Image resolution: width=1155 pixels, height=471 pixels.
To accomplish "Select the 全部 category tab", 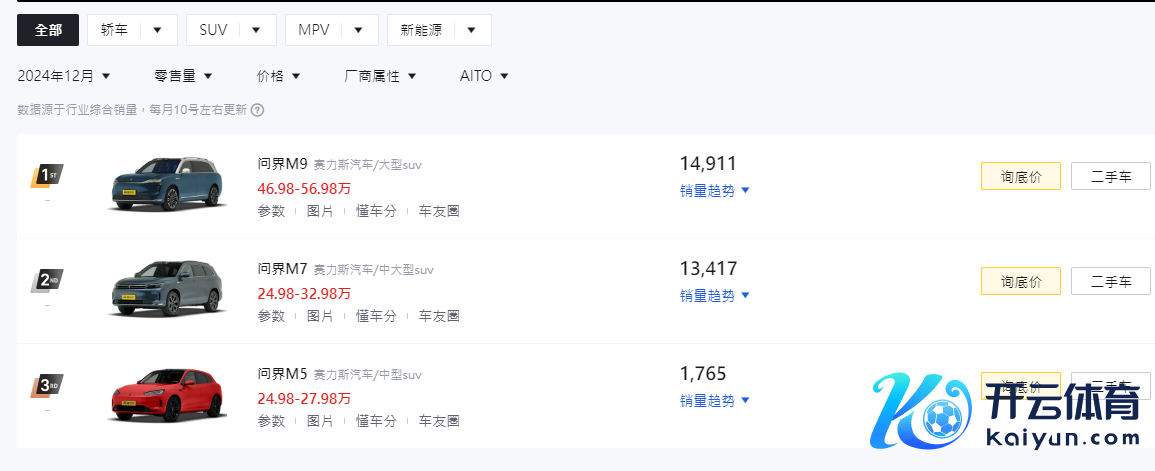I will pyautogui.click(x=48, y=30).
